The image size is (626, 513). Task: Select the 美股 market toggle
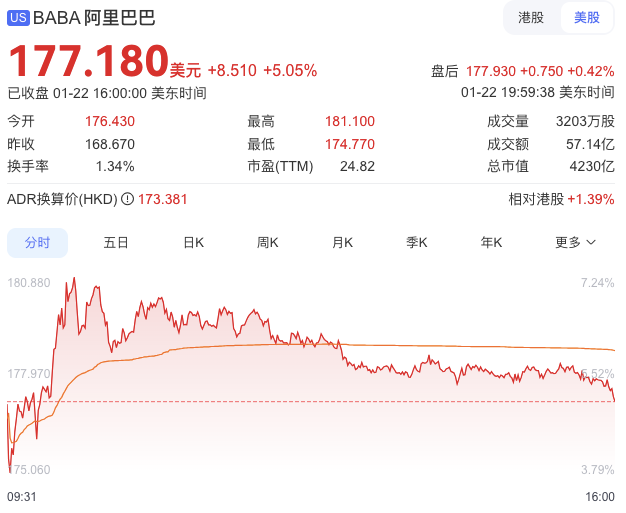coord(587,17)
